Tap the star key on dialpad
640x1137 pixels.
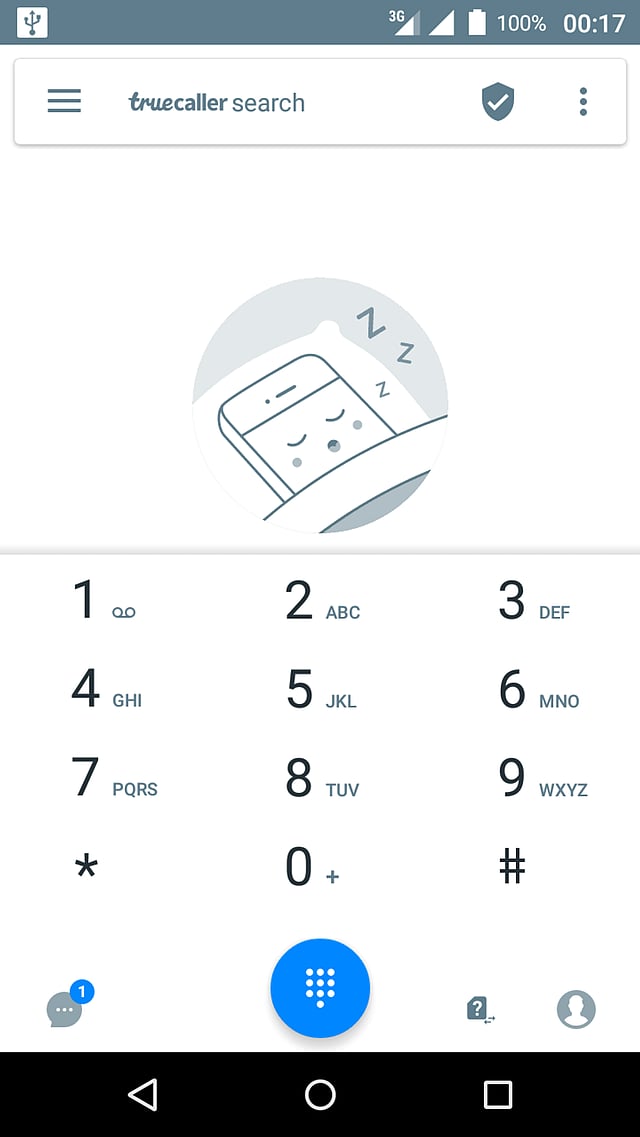[87, 867]
